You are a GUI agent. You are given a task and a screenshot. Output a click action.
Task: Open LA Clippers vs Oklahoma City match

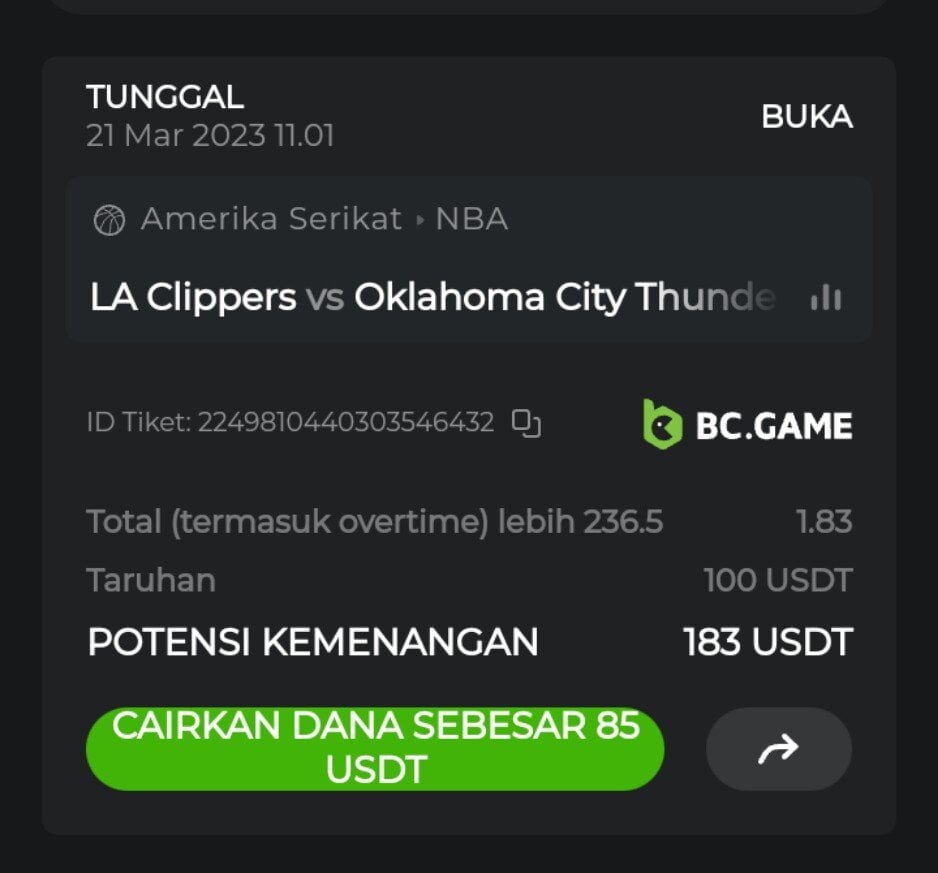[x=432, y=297]
